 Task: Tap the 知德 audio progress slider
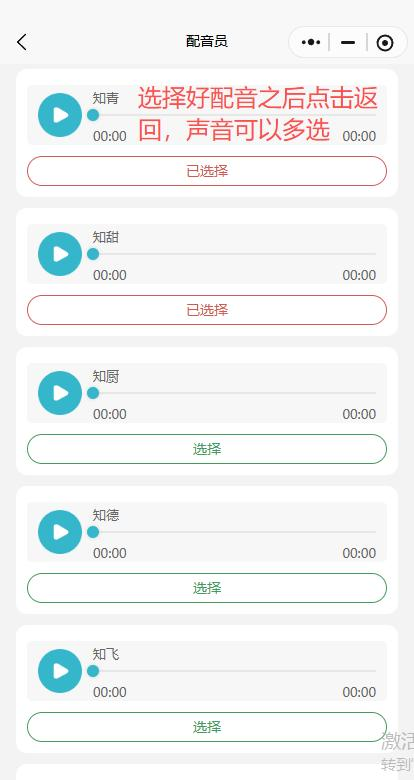pos(232,532)
